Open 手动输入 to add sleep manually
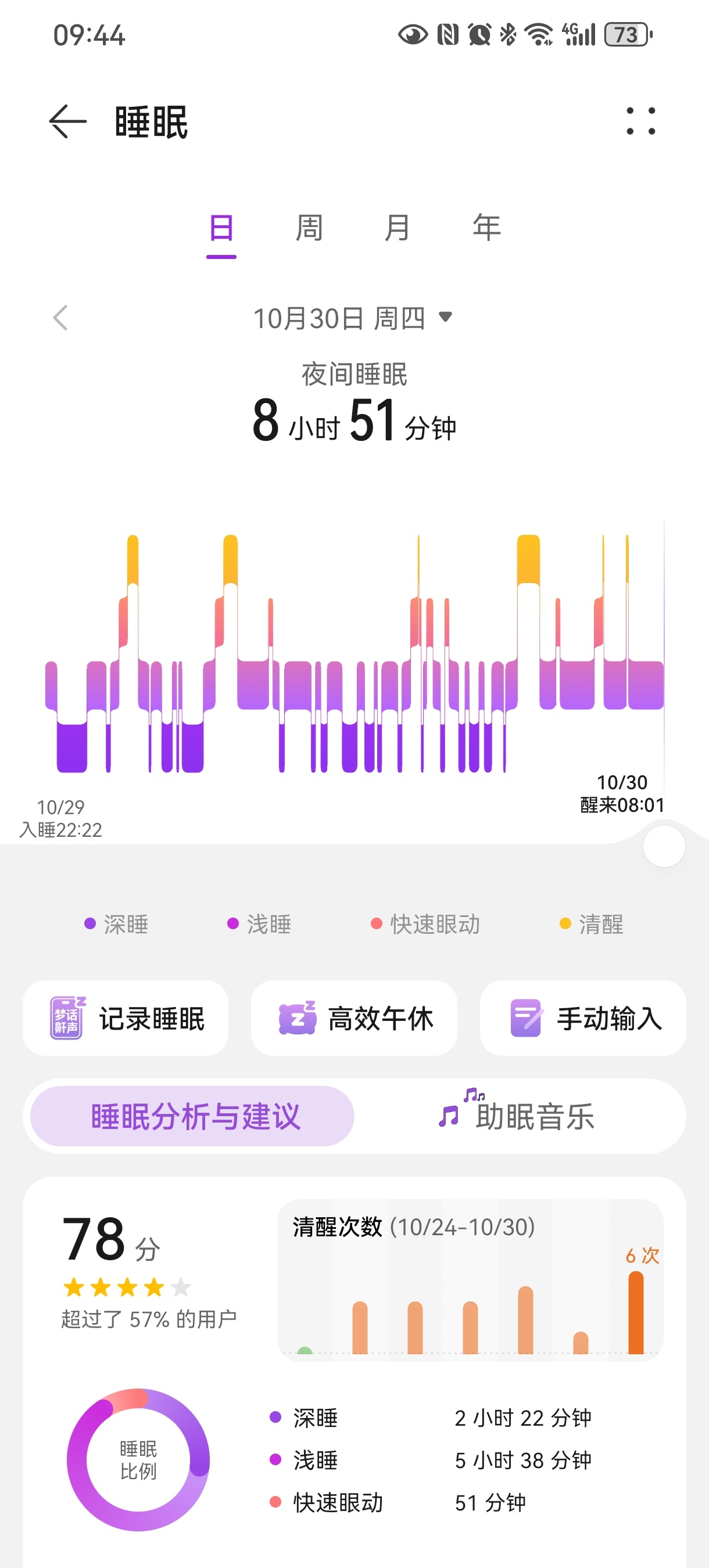The image size is (709, 1568). pyautogui.click(x=583, y=1017)
